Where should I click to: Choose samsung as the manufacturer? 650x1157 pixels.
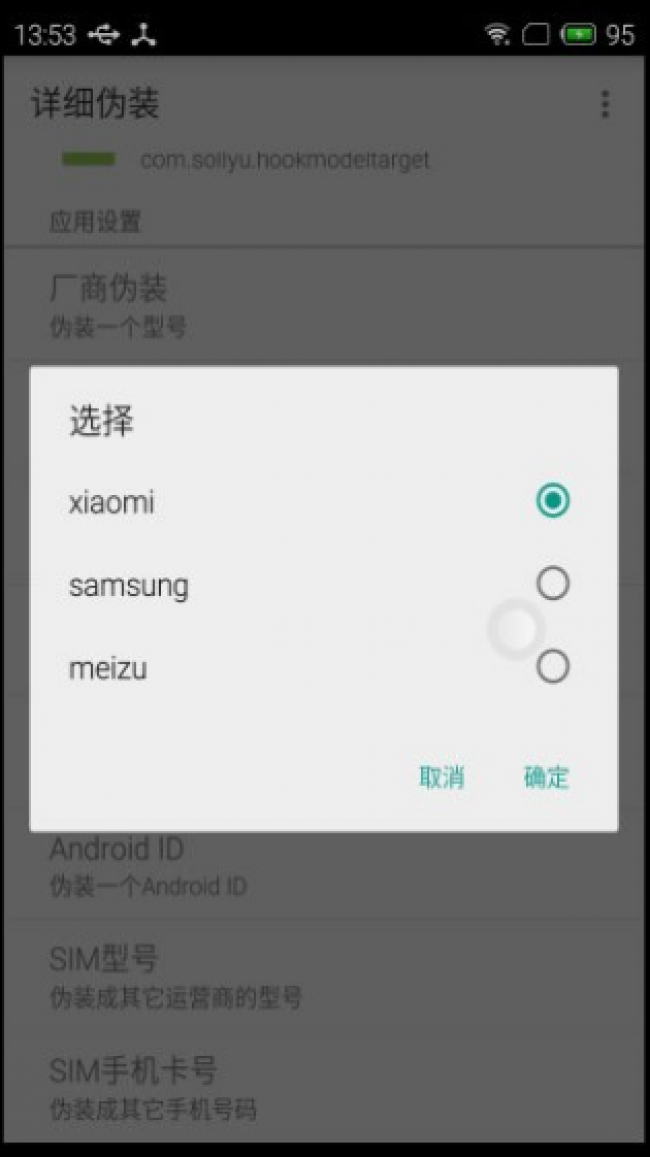pyautogui.click(x=323, y=586)
